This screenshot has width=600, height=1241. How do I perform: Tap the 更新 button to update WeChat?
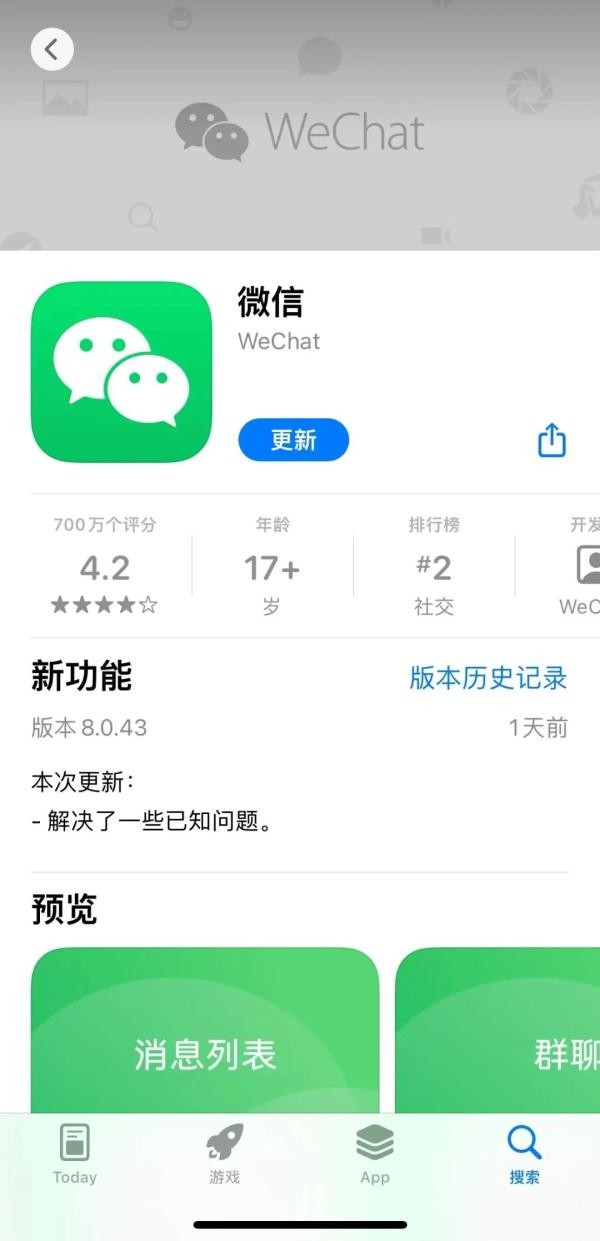[x=293, y=440]
